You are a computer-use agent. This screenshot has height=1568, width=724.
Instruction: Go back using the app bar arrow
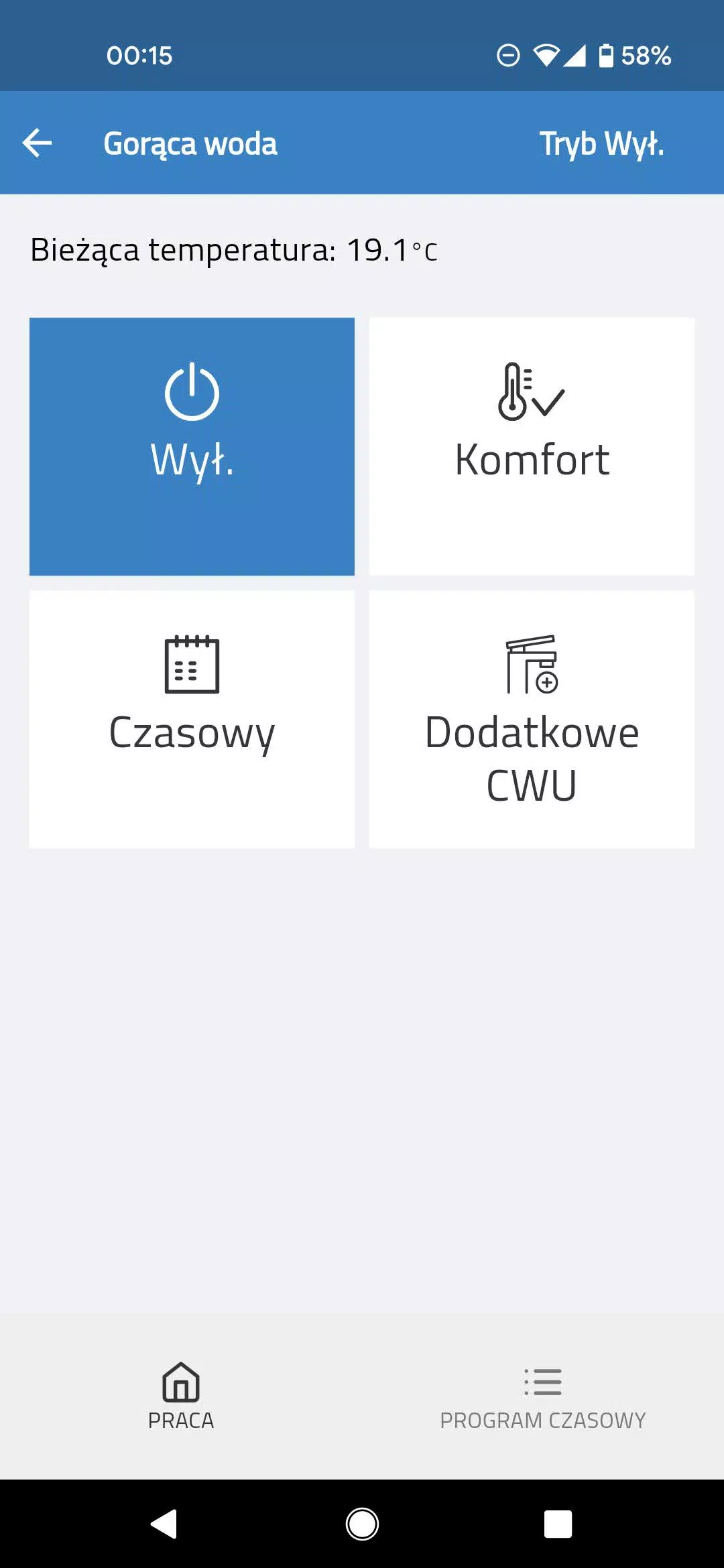click(x=37, y=143)
